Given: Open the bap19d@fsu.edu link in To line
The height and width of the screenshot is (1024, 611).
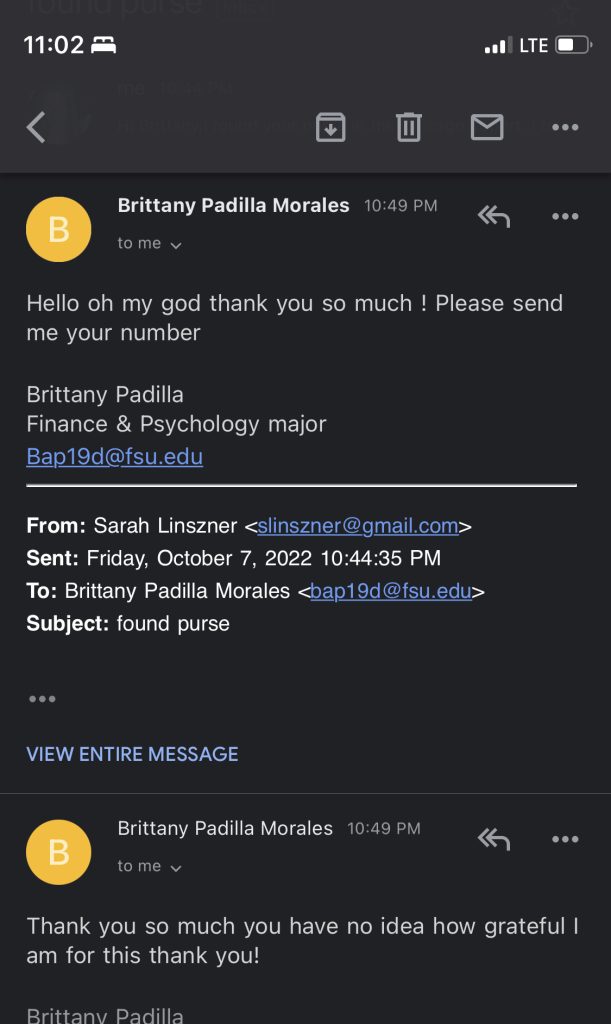Looking at the screenshot, I should pos(390,591).
